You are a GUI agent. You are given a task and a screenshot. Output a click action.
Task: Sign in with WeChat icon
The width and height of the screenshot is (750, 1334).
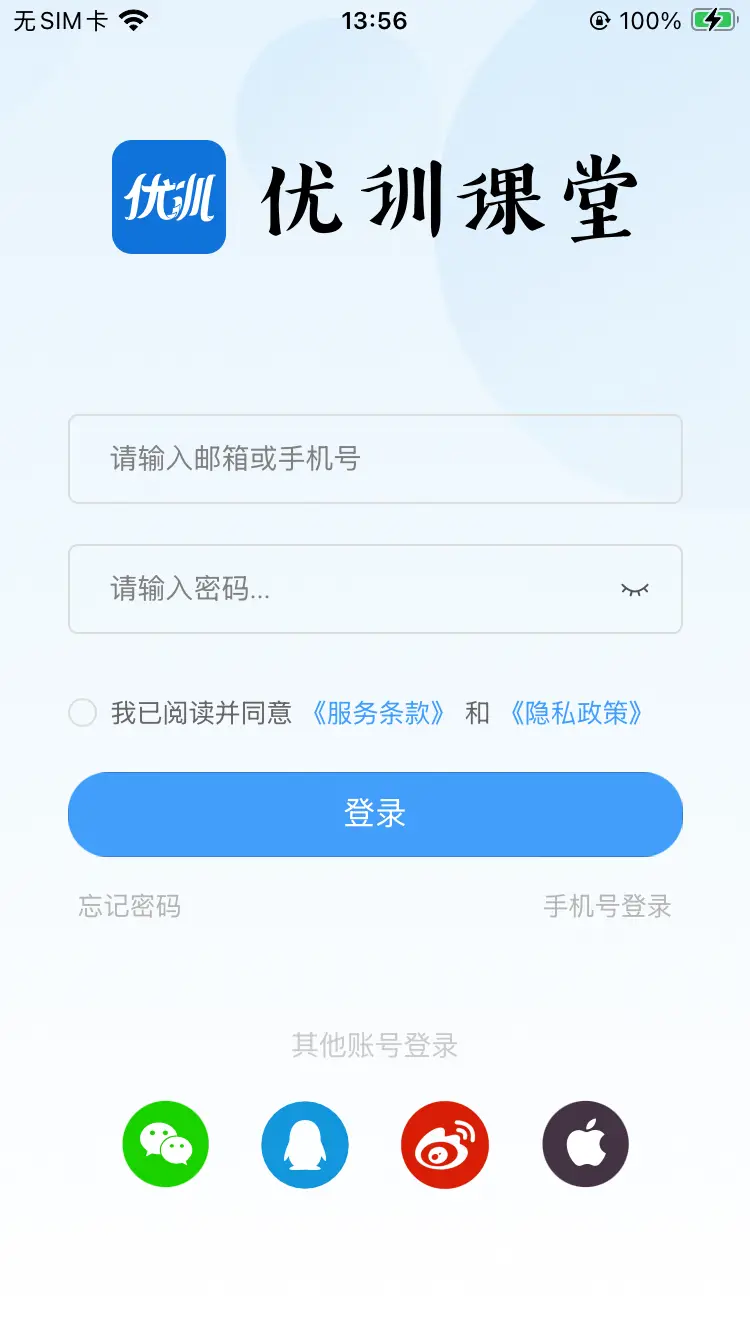(x=165, y=1144)
